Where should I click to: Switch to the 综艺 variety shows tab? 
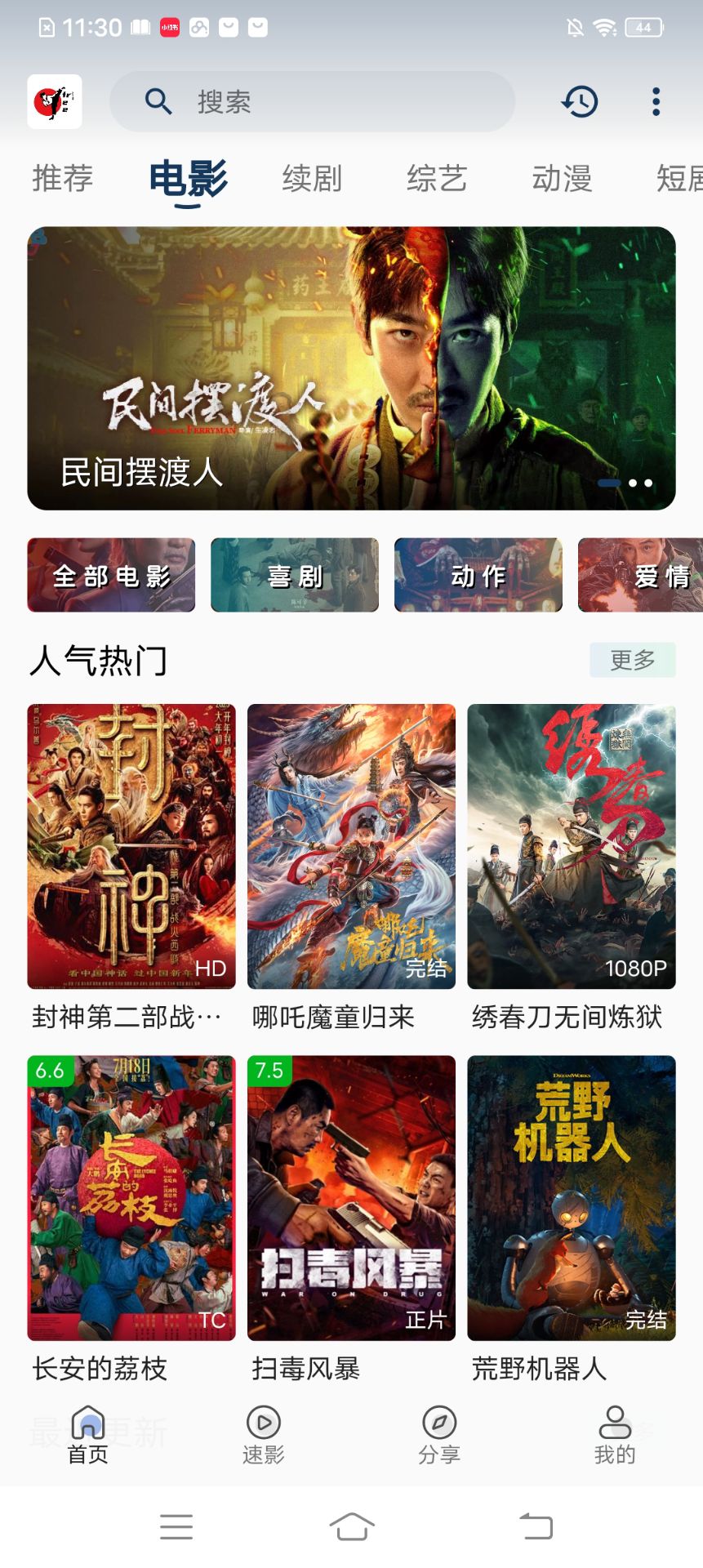coord(438,178)
